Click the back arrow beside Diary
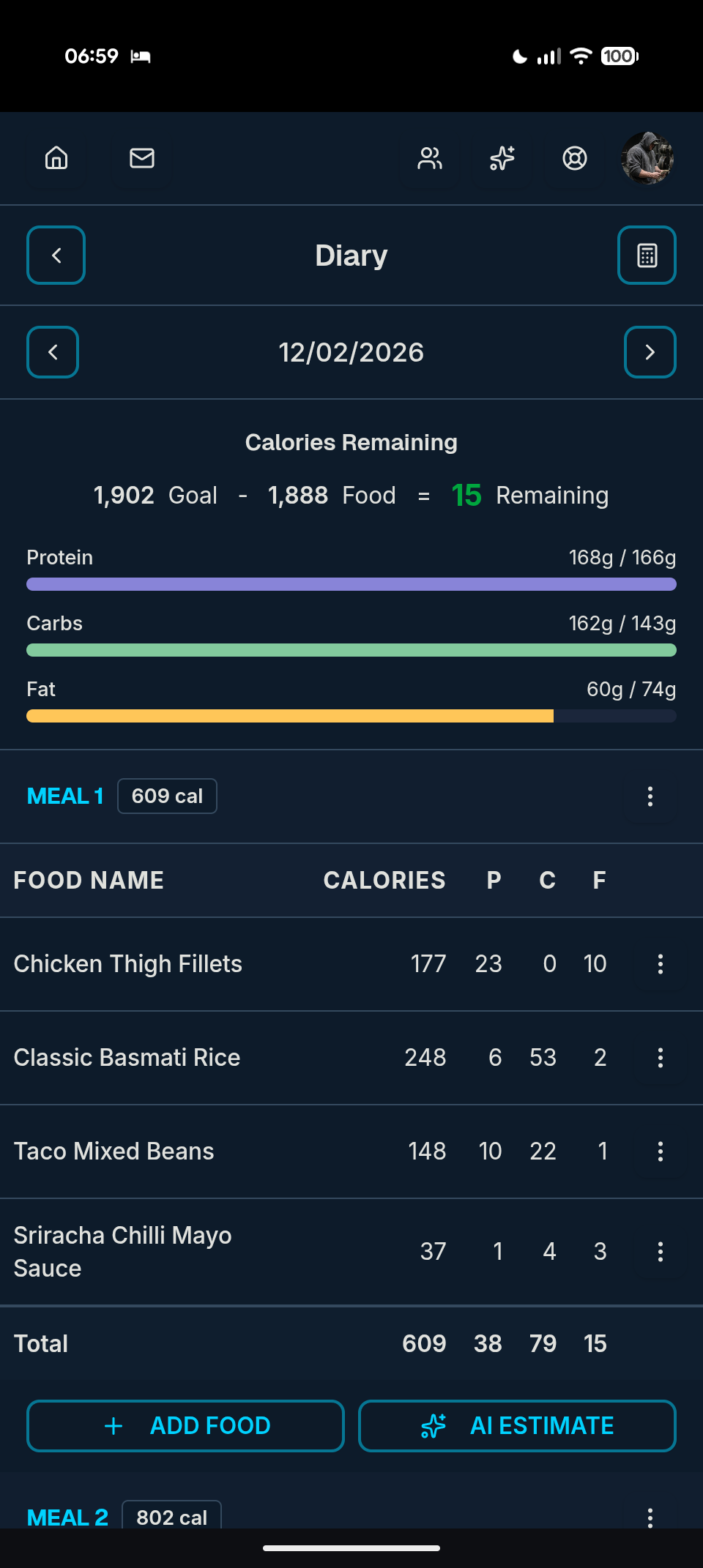The width and height of the screenshot is (703, 1568). pos(56,255)
